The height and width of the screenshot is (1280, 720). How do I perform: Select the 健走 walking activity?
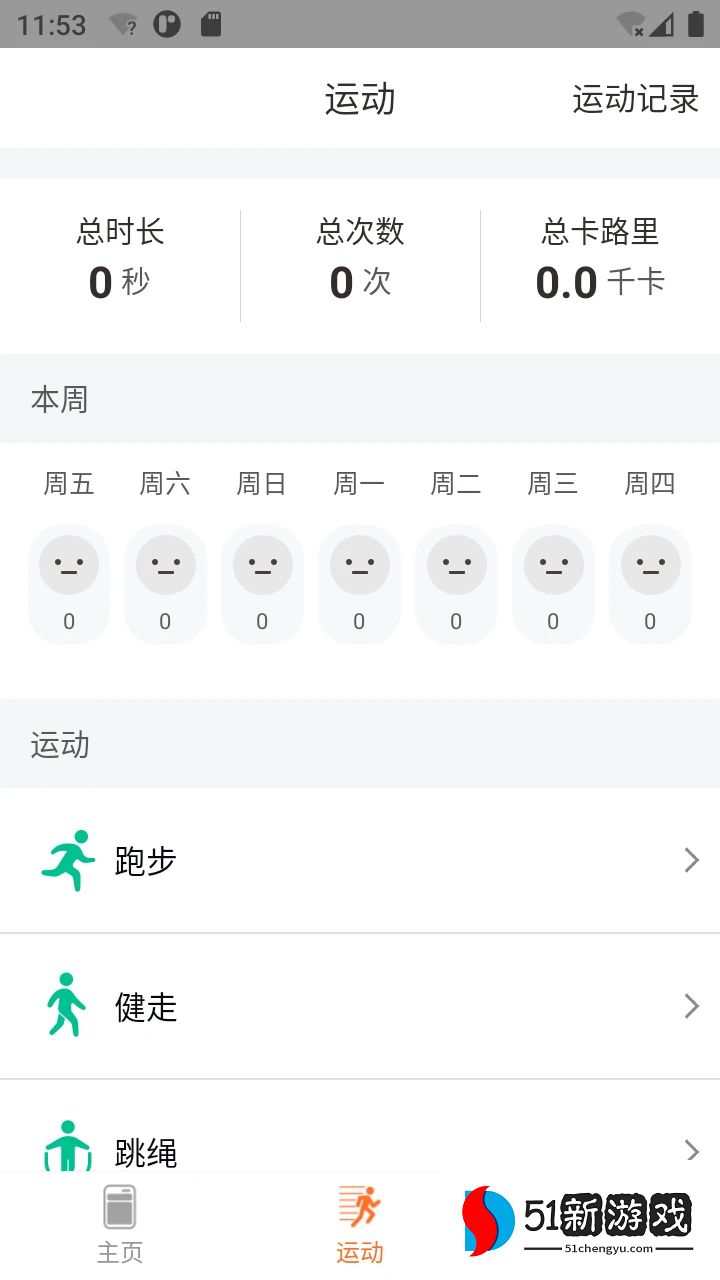[360, 1006]
